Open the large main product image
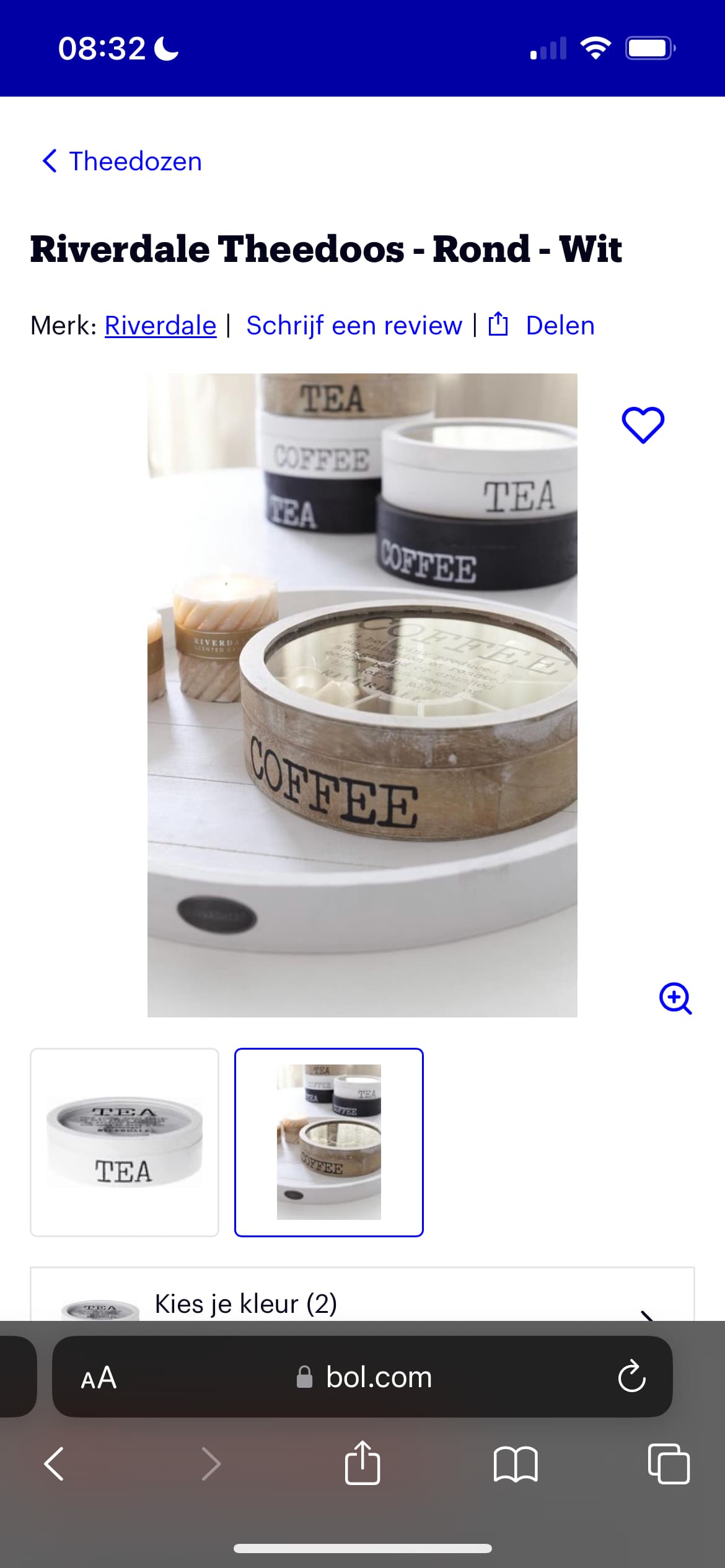725x1568 pixels. 362,695
